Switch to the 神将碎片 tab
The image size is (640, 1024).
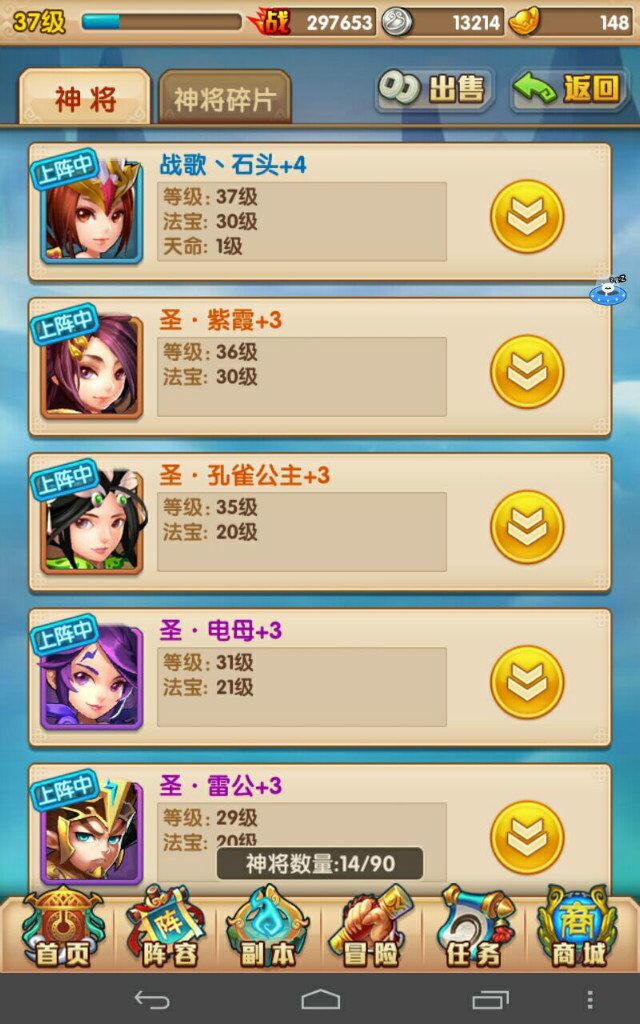tap(225, 98)
